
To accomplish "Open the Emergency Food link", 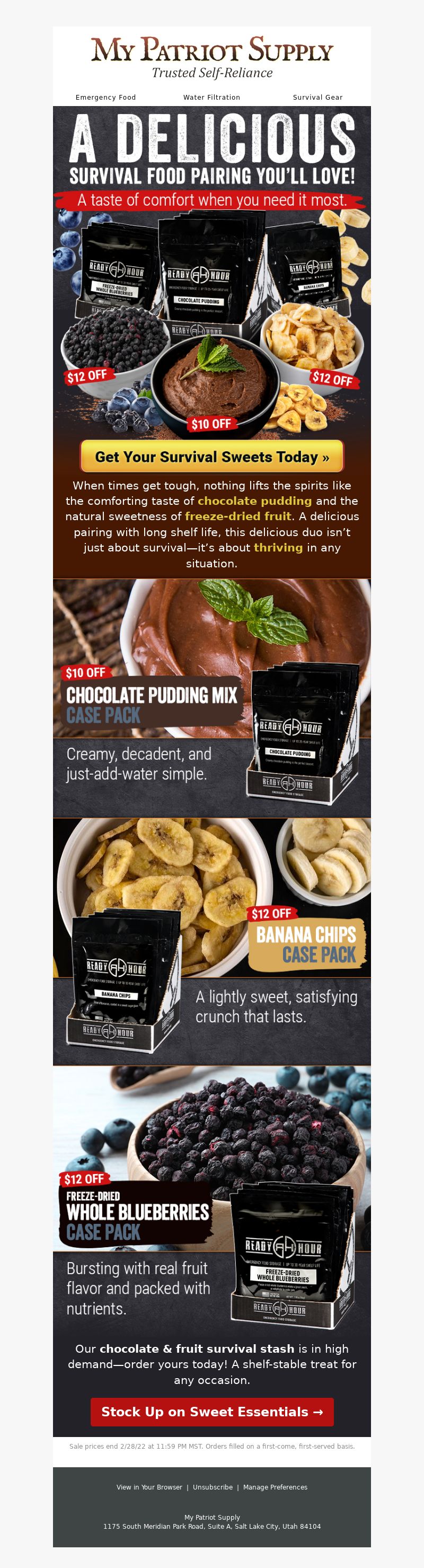I will click(105, 98).
